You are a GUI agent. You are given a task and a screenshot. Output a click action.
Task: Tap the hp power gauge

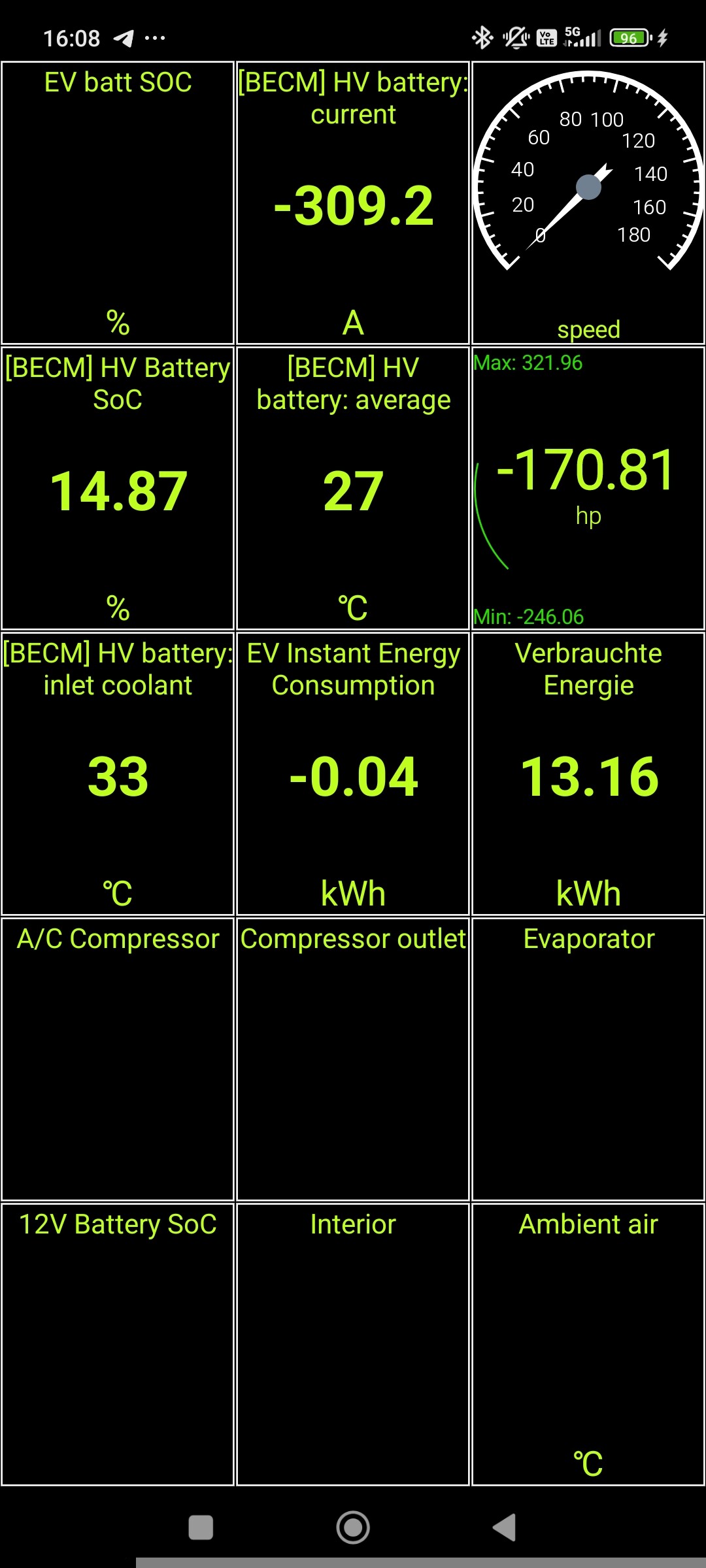pyautogui.click(x=588, y=489)
